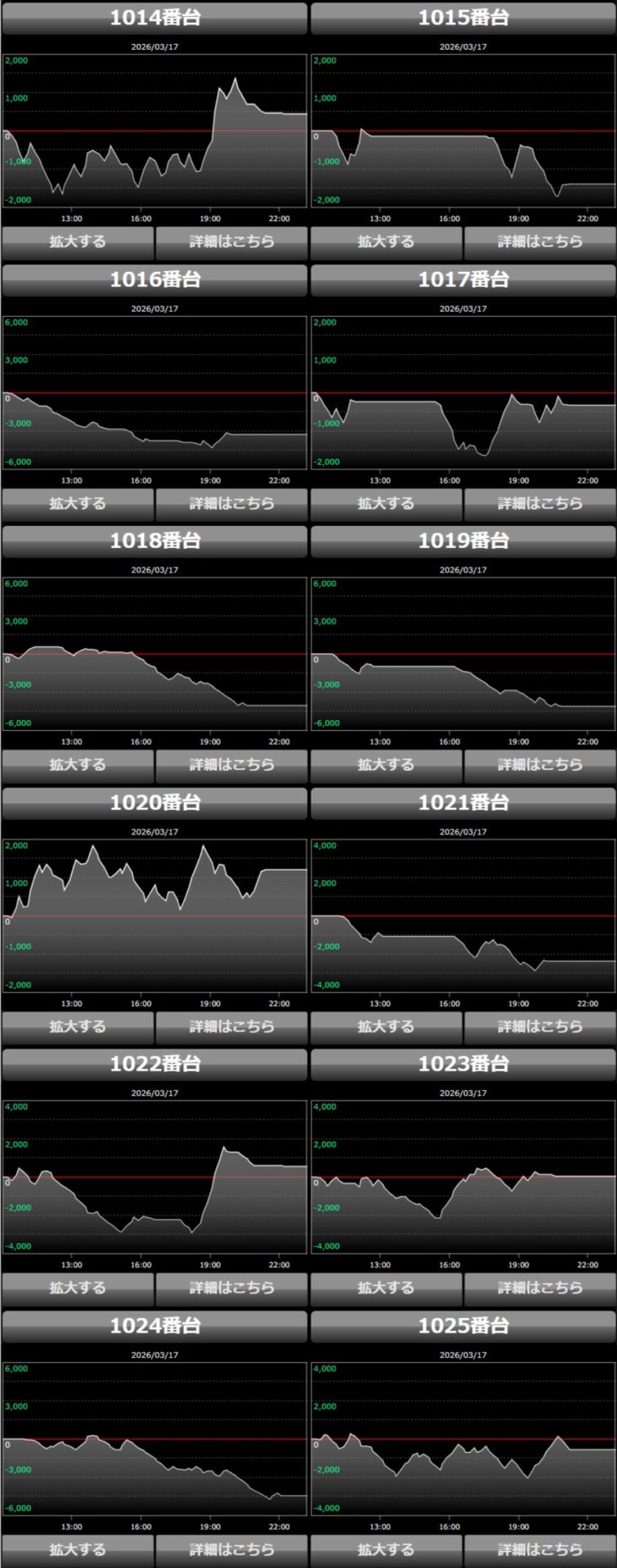View details of machine 1018番台
The image size is (617, 1568).
pos(231,764)
